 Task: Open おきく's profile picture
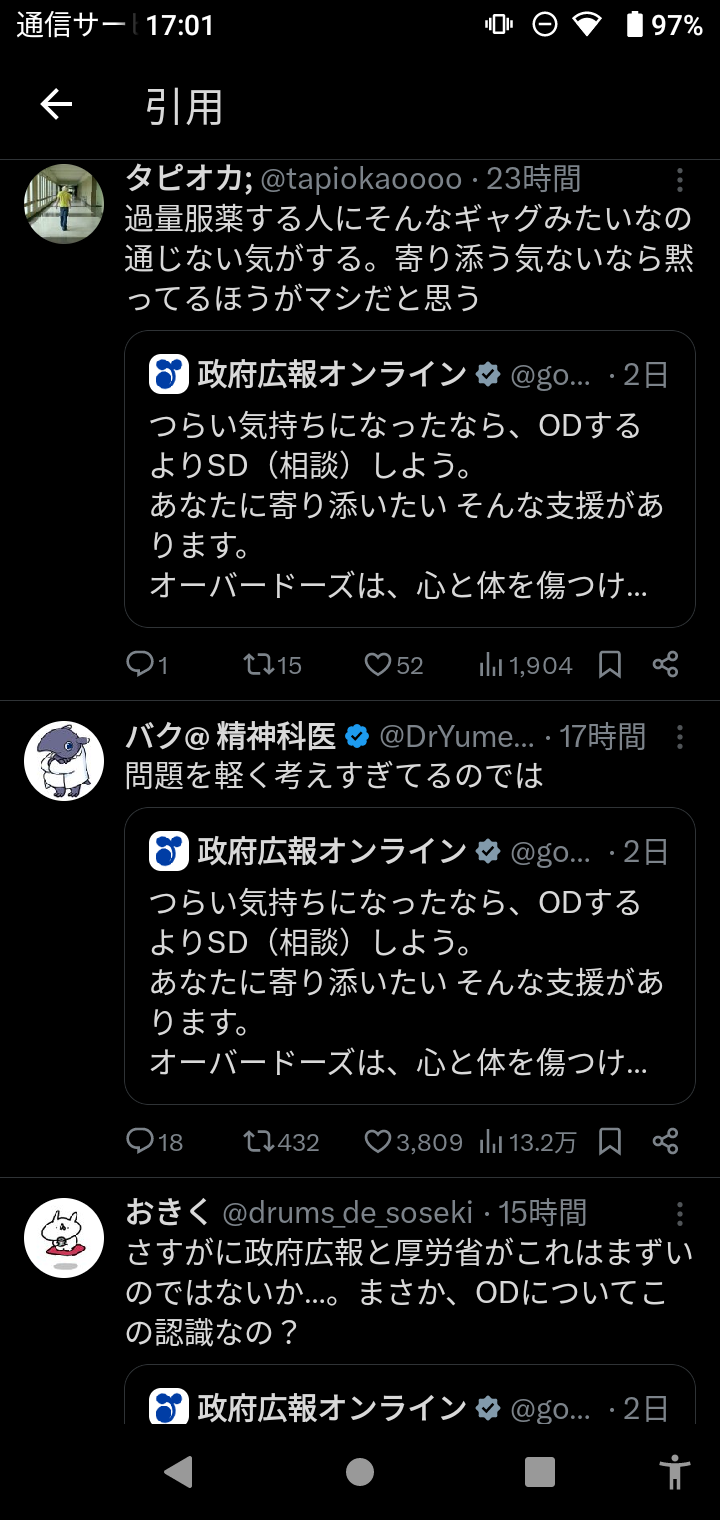click(x=64, y=1238)
